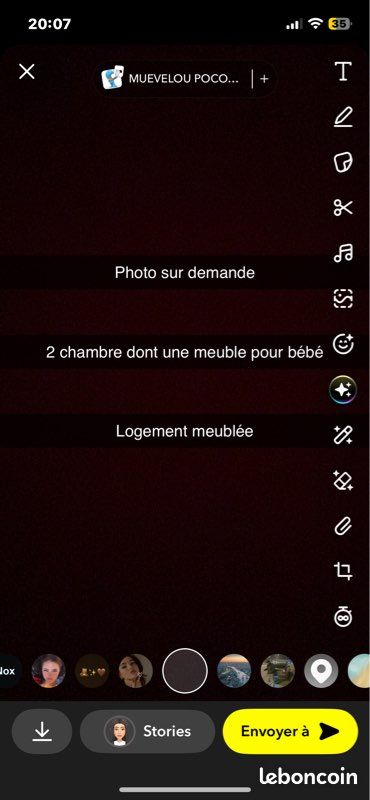
Task: Choose the magic eraser tool
Action: [x=343, y=481]
